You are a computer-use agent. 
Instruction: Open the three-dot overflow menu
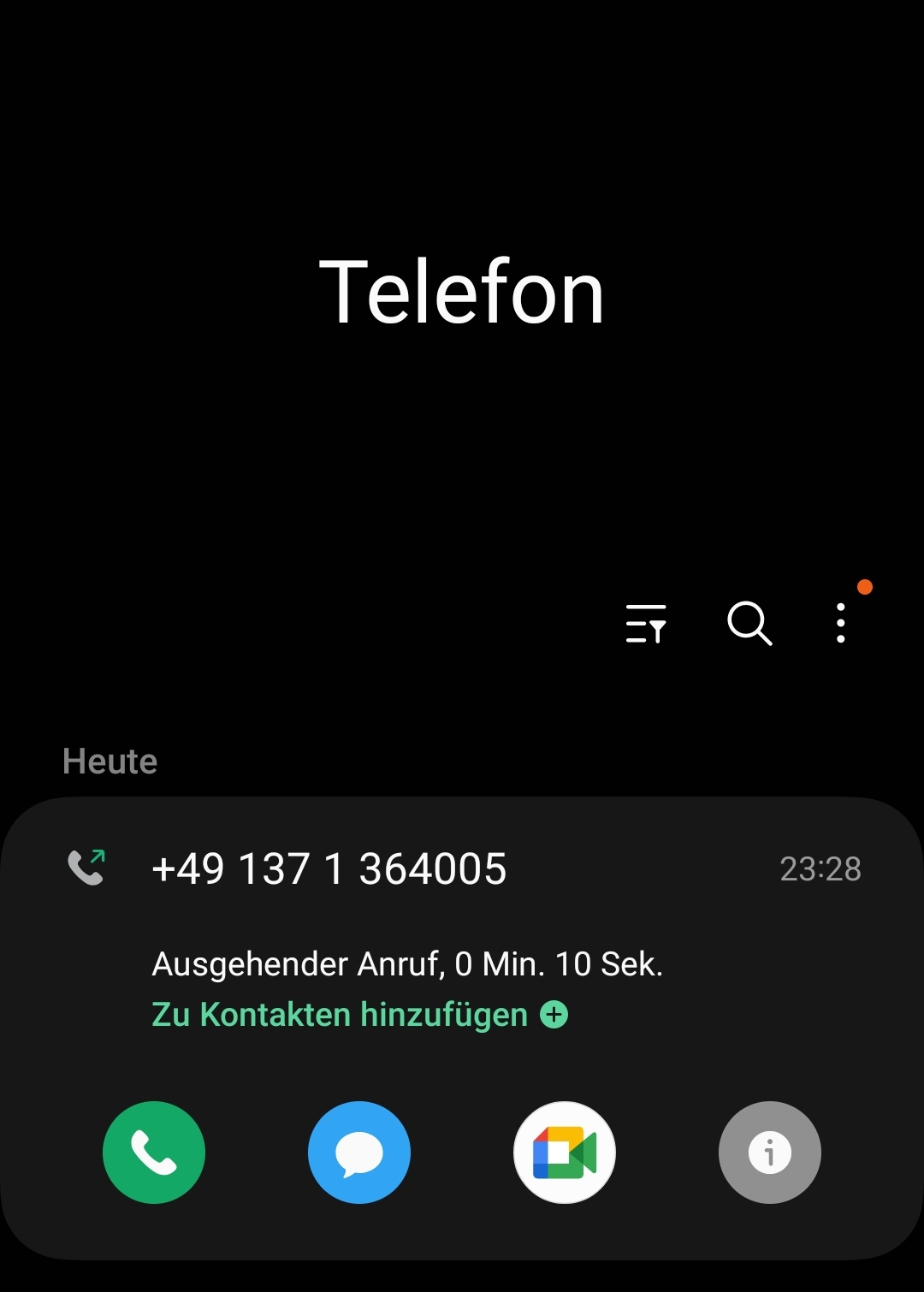[x=841, y=623]
